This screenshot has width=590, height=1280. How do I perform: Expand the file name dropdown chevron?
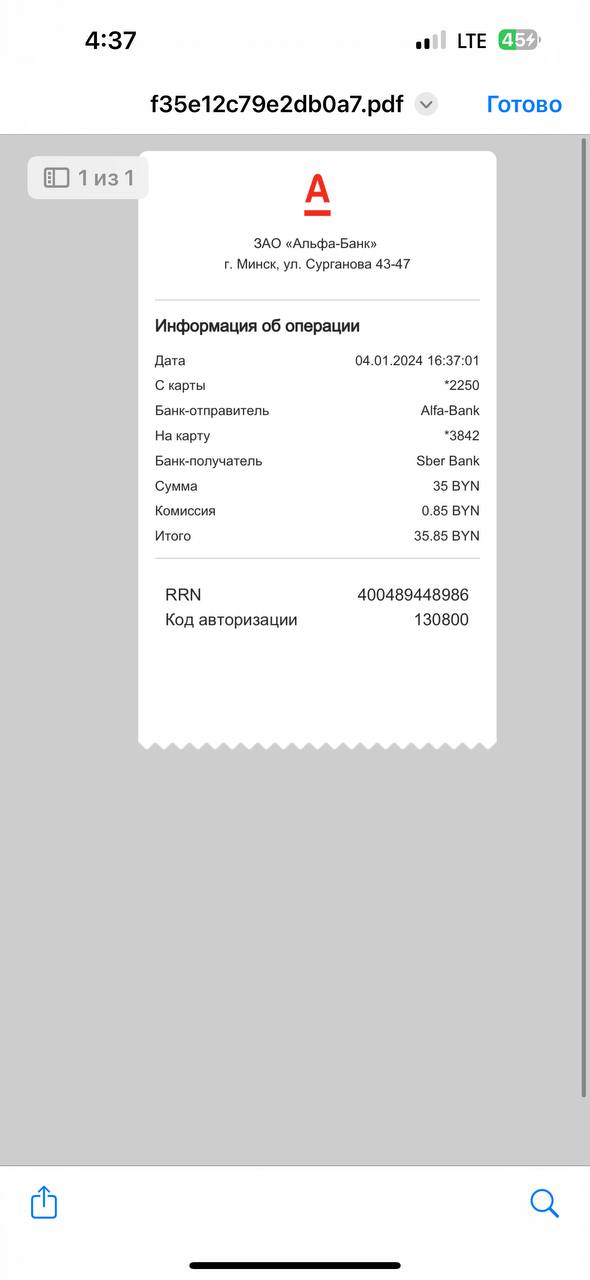click(x=427, y=104)
